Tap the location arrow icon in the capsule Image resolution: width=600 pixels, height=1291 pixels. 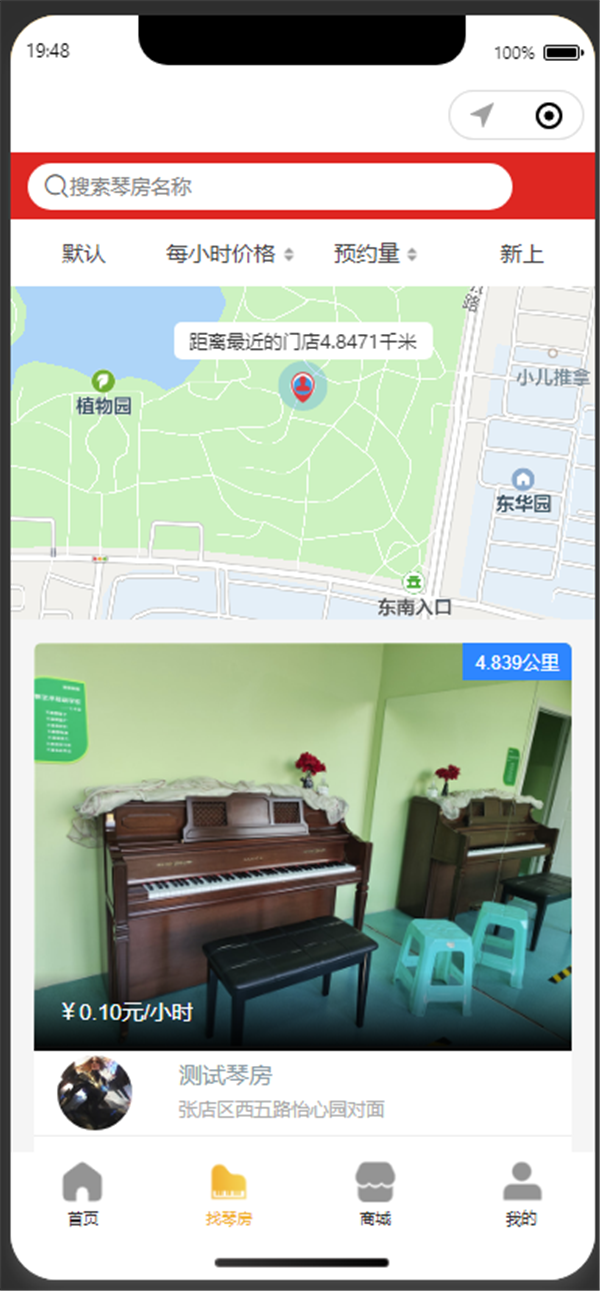coord(483,116)
